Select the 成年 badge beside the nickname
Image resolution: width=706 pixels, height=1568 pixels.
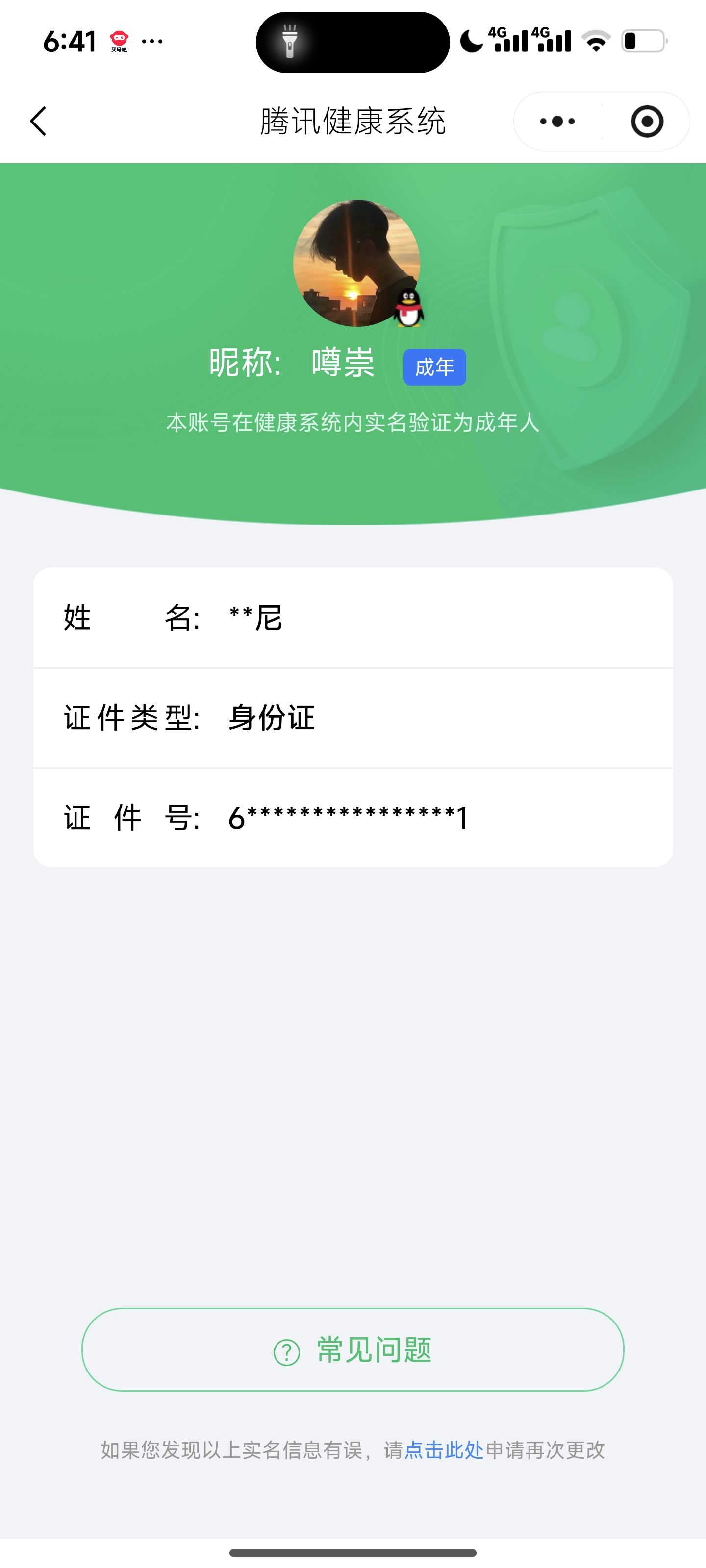435,367
